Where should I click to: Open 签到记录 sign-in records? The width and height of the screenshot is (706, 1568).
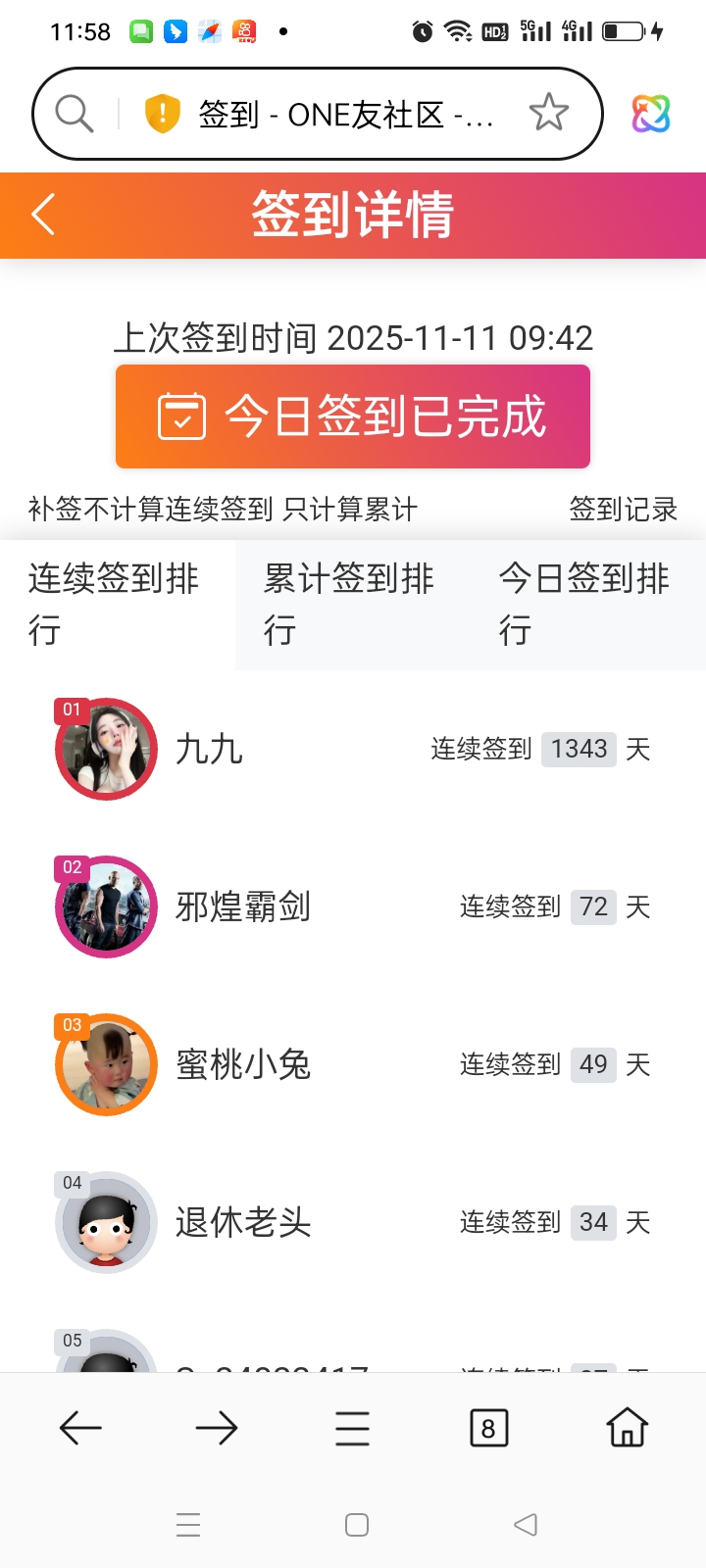tap(623, 510)
